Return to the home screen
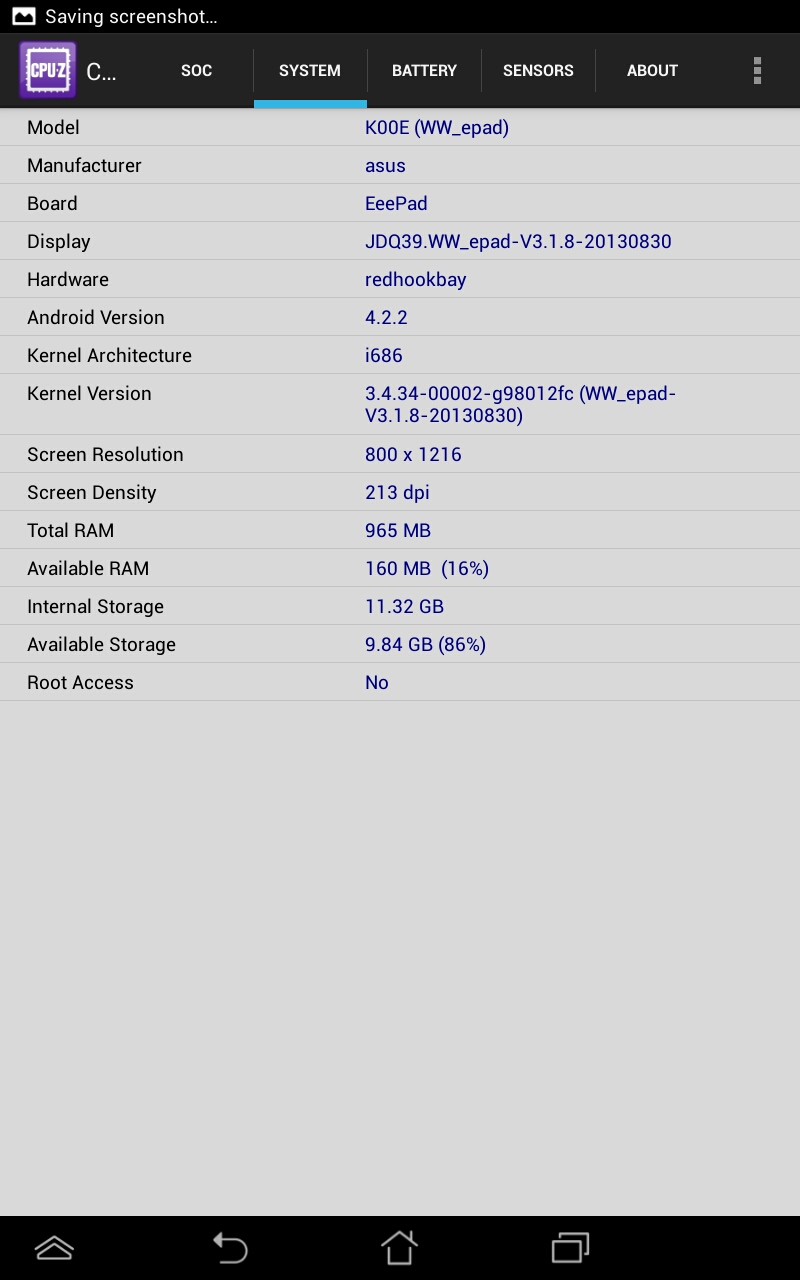 click(399, 1248)
